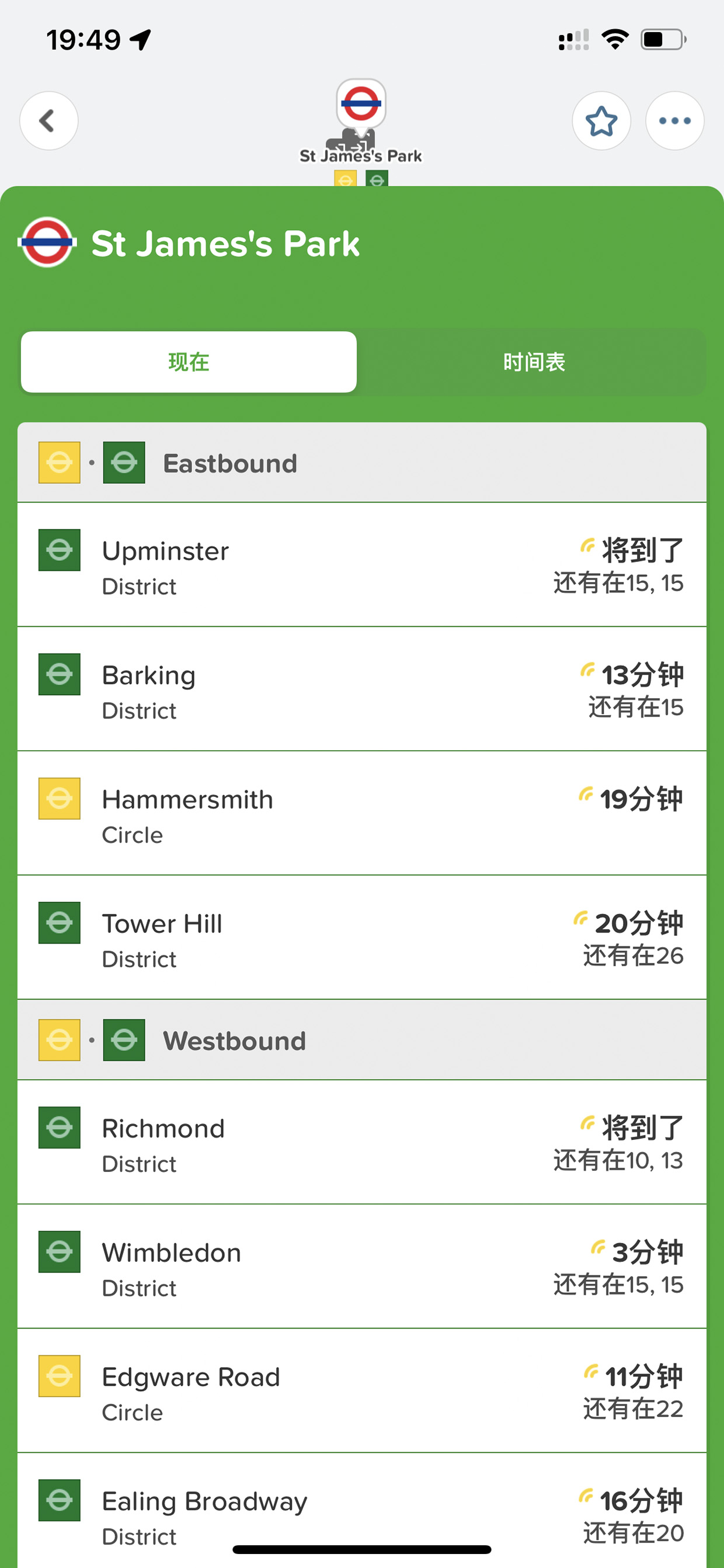Go back using the arrow button

tap(48, 120)
